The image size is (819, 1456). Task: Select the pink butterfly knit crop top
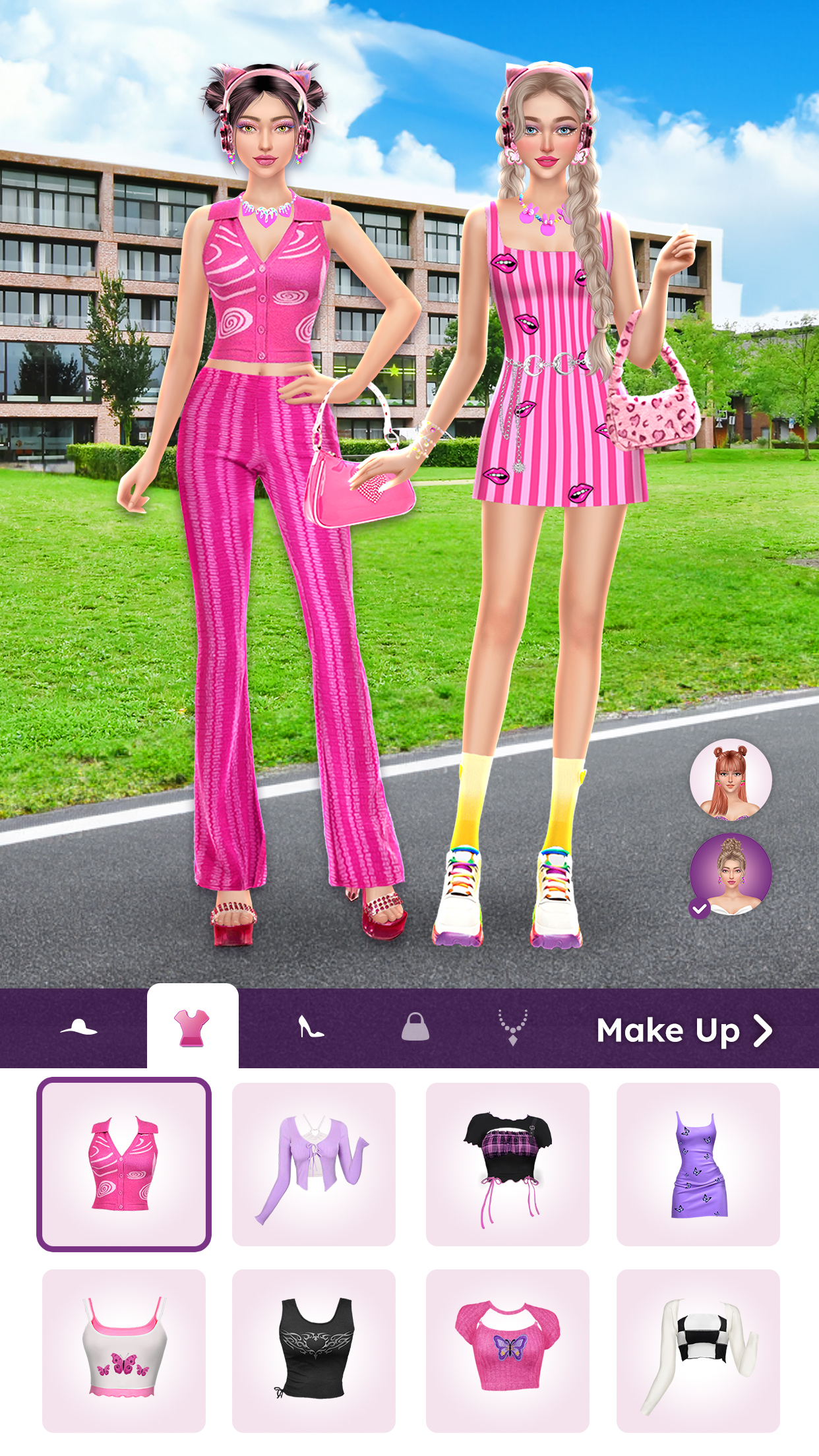pos(507,1350)
